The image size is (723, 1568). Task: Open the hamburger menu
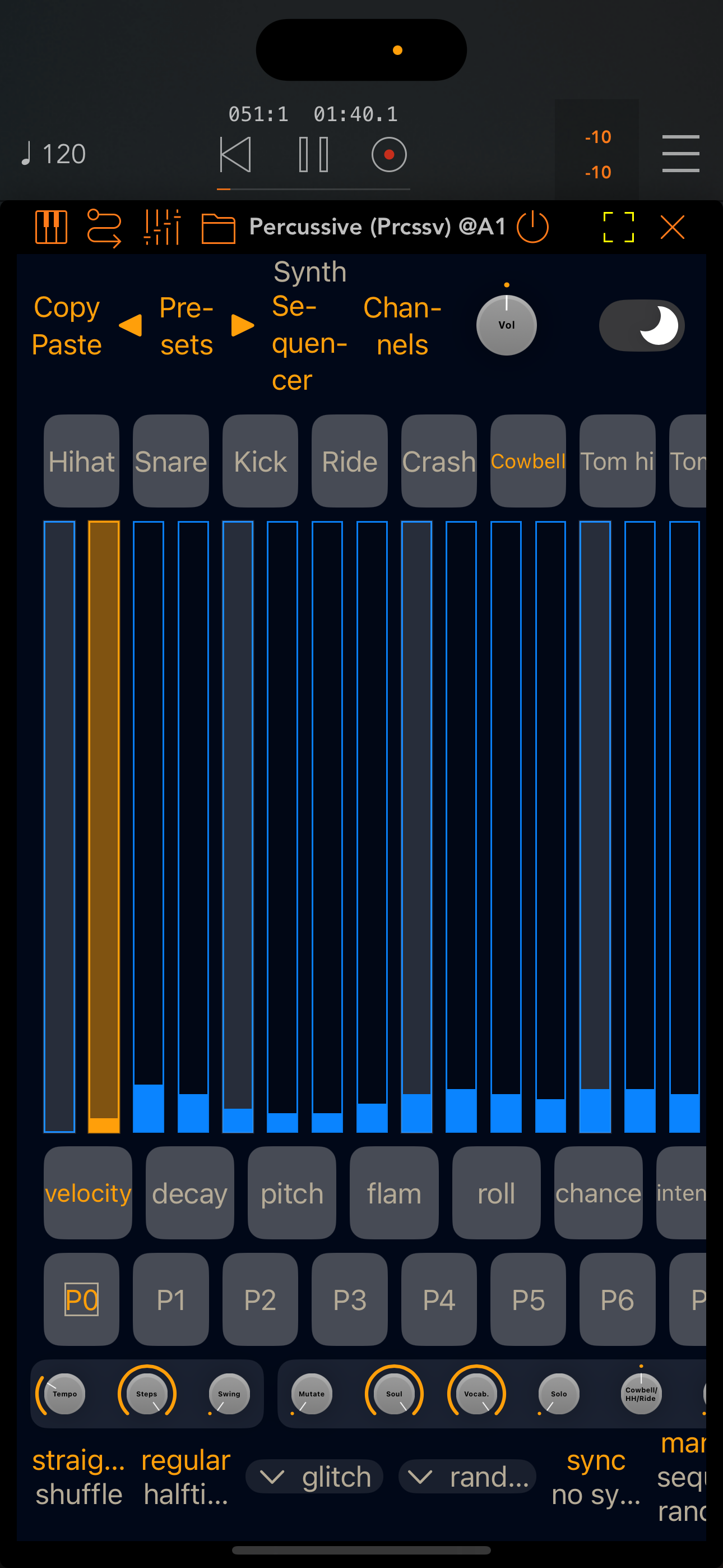(x=680, y=154)
